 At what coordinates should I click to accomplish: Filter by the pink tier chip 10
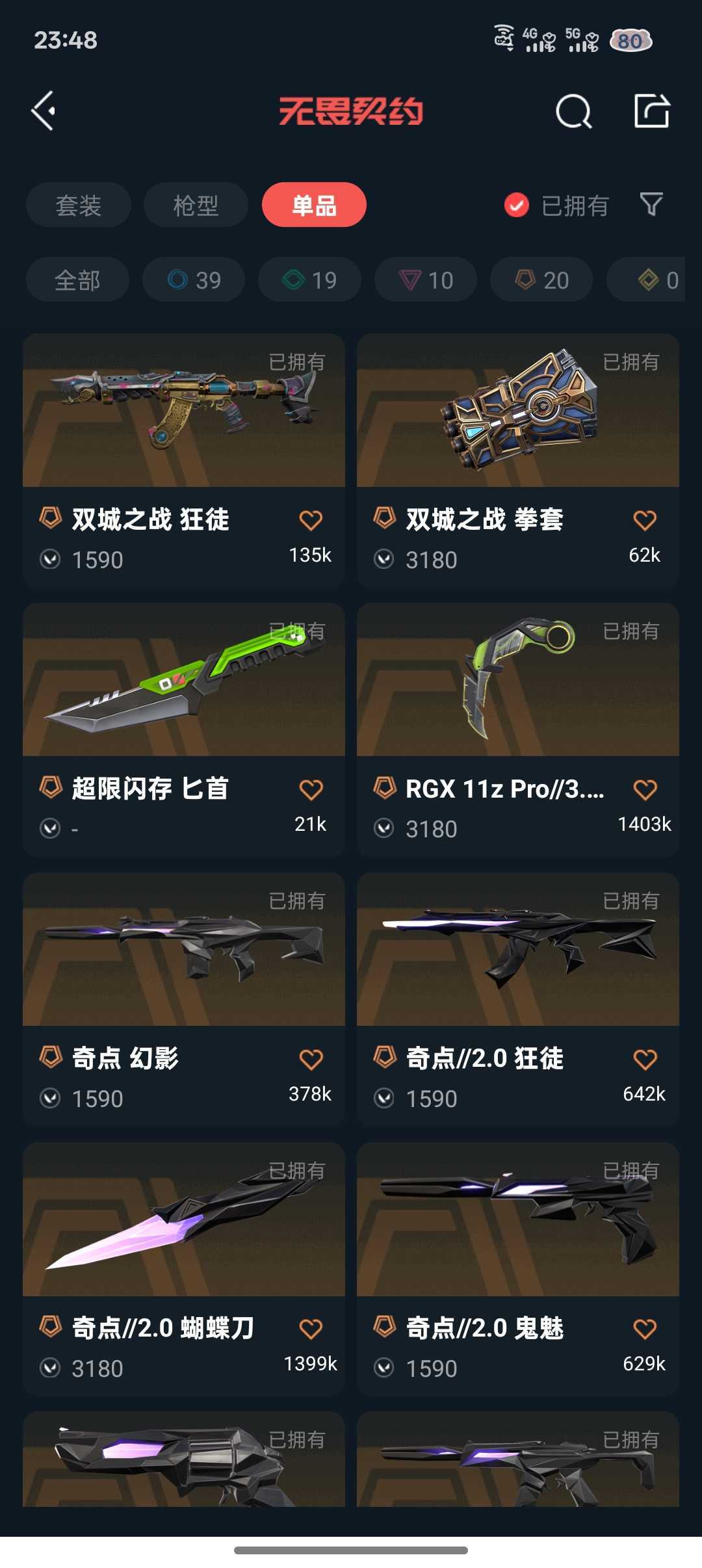point(426,280)
